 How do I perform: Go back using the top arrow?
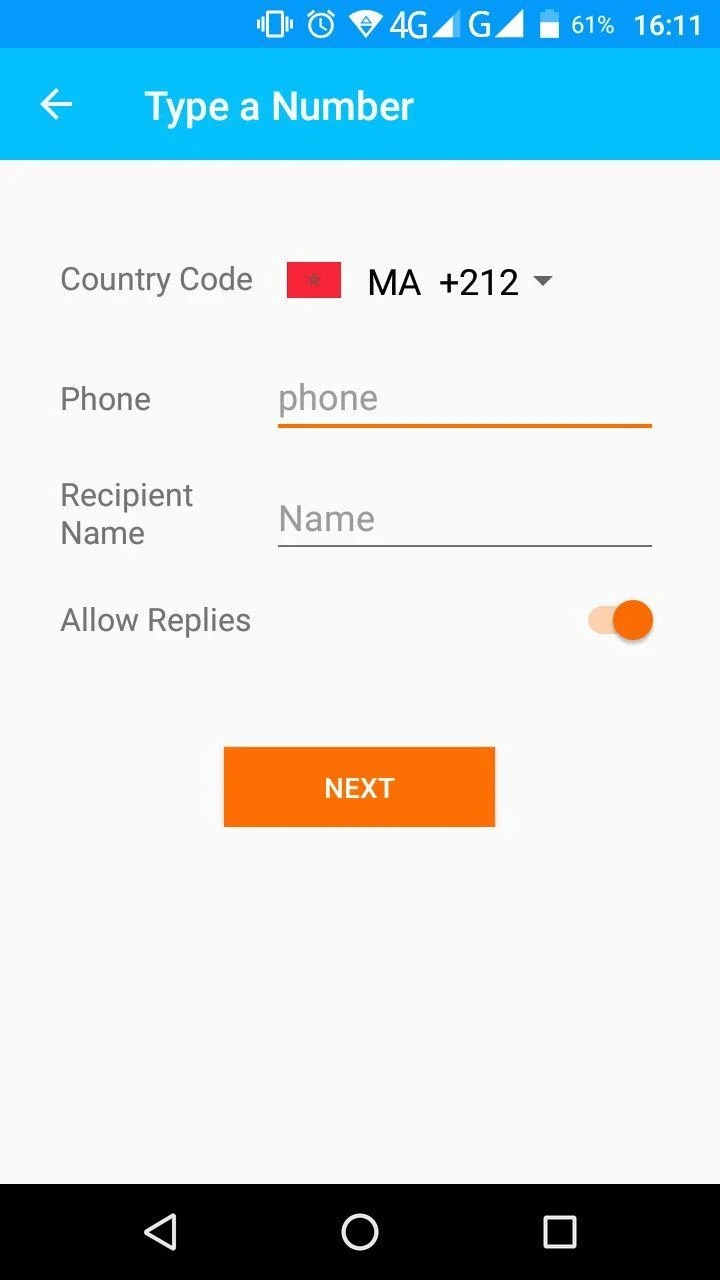pos(56,105)
